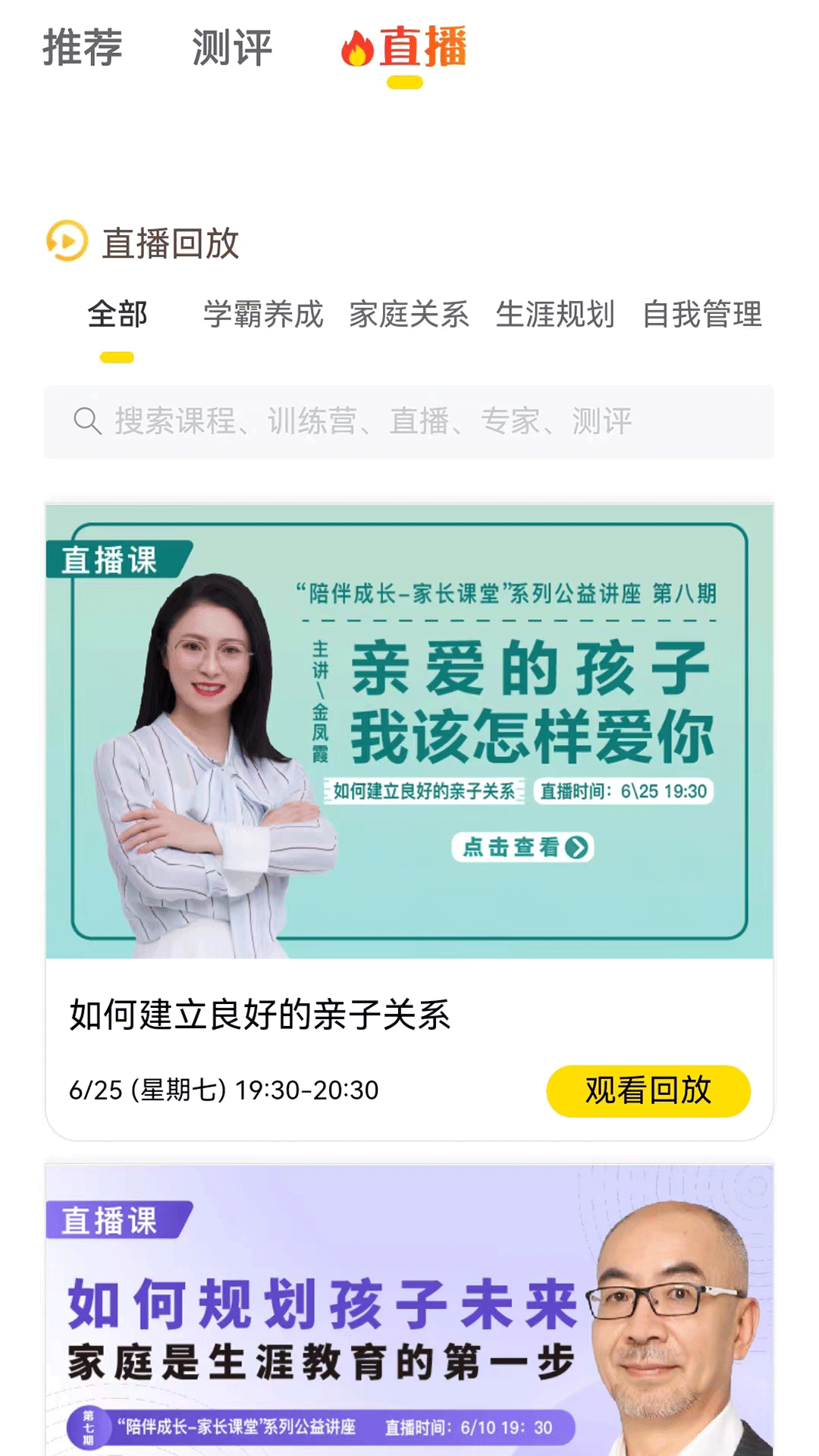Image resolution: width=819 pixels, height=1456 pixels.
Task: Show 全部 replay category
Action: [117, 314]
